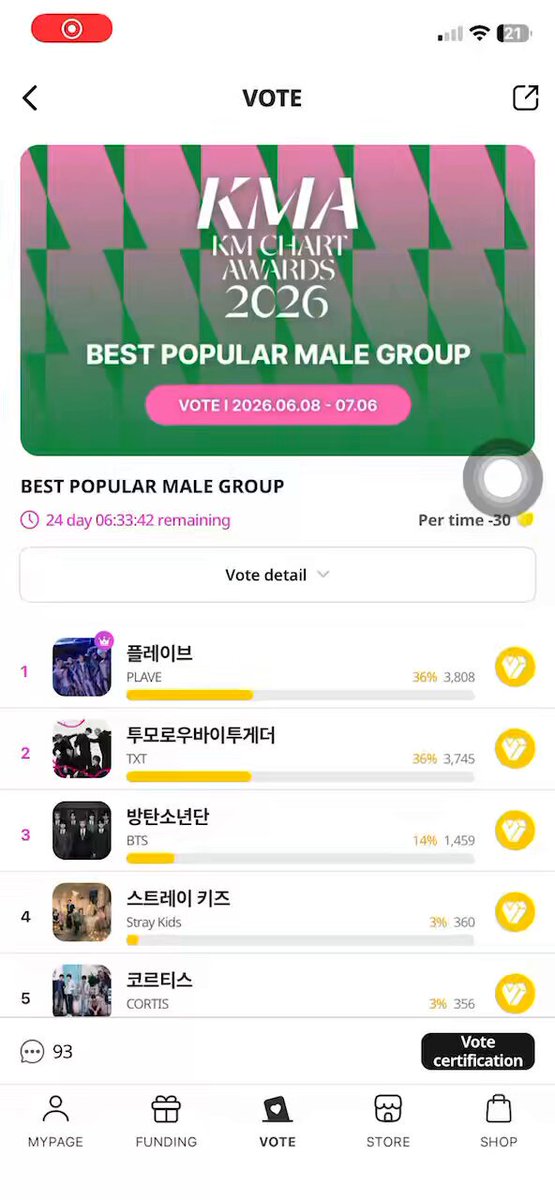Image resolution: width=555 pixels, height=1200 pixels.
Task: Select the VOTE tab
Action: pos(277,1120)
